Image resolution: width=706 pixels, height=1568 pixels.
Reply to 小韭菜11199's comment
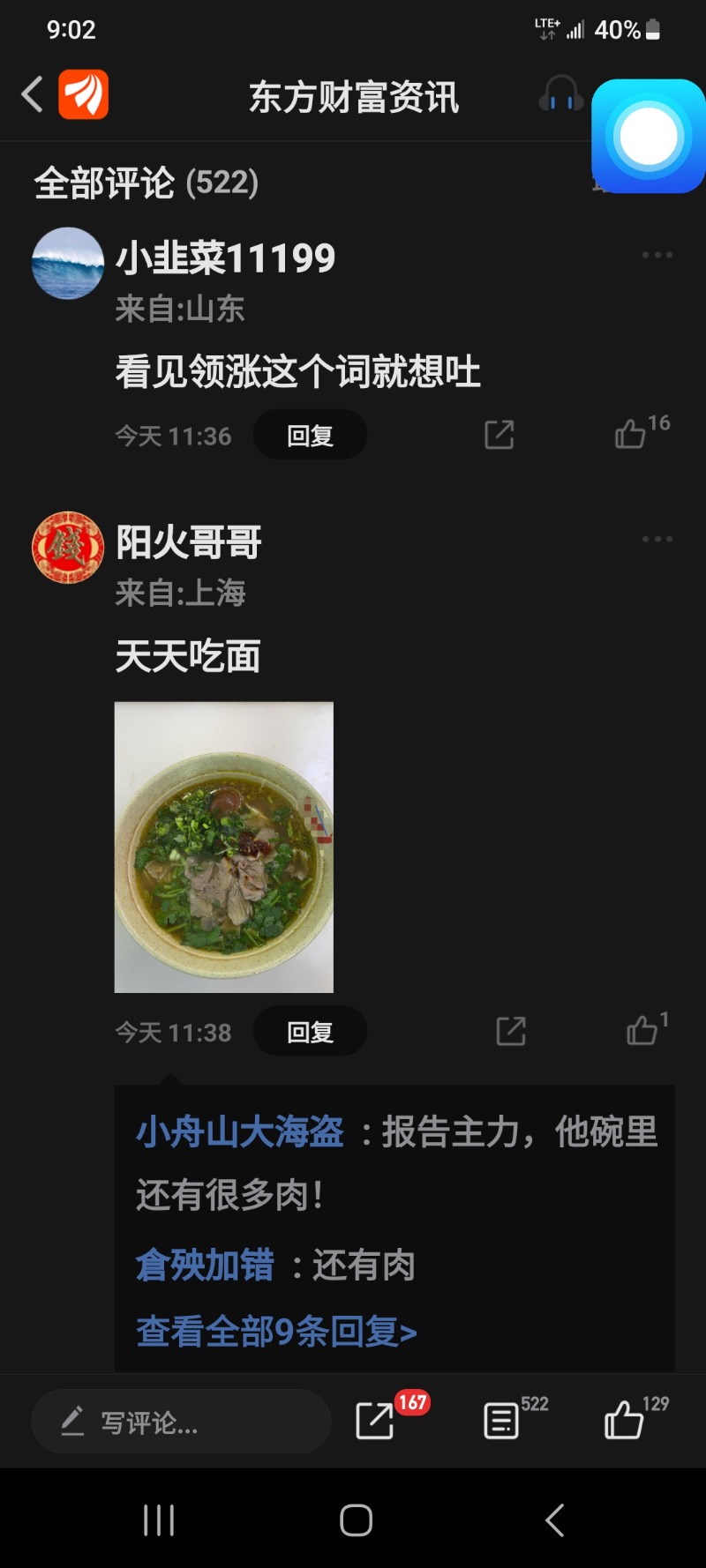(310, 435)
